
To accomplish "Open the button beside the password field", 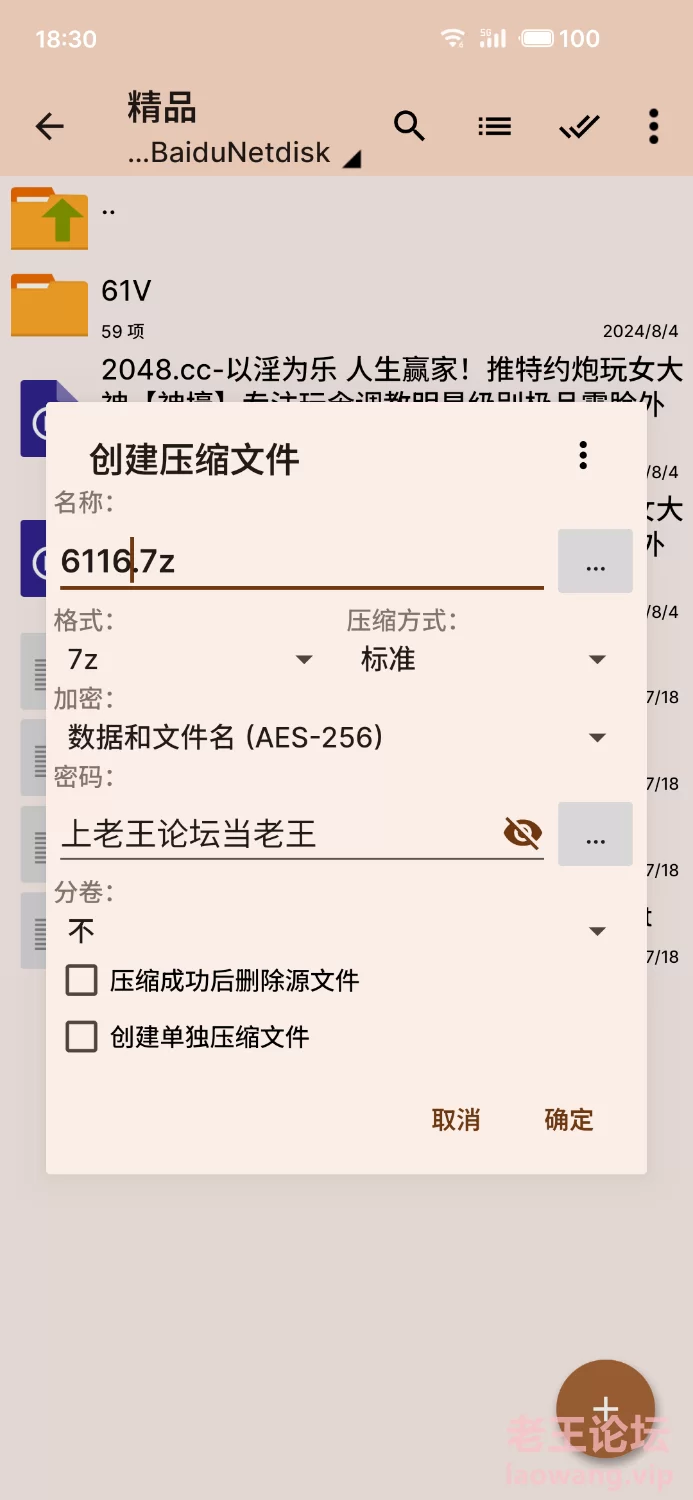I will (595, 834).
